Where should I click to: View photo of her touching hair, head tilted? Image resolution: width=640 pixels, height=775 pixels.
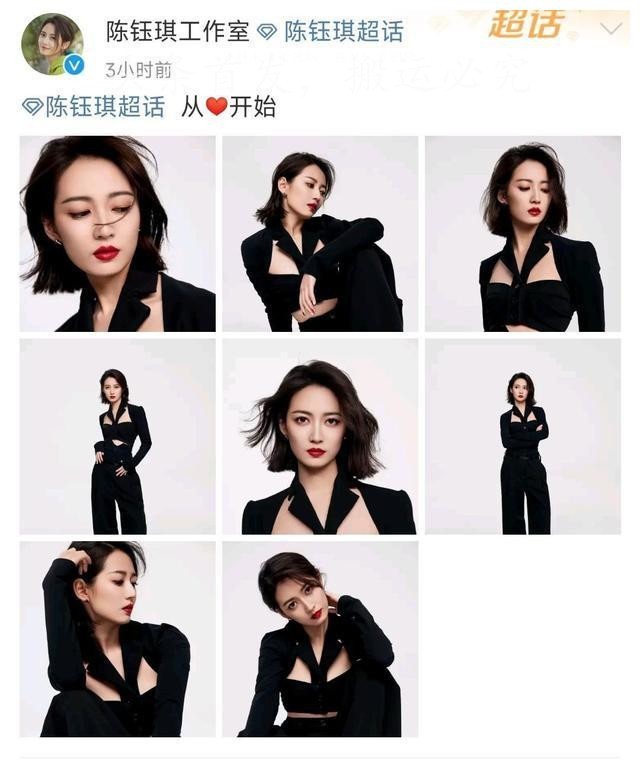click(x=320, y=639)
